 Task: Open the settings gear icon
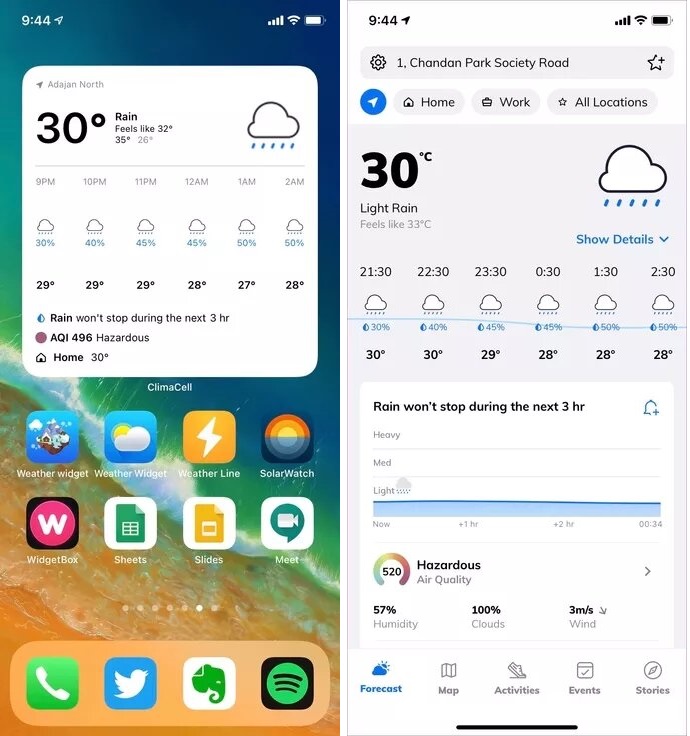coord(378,62)
